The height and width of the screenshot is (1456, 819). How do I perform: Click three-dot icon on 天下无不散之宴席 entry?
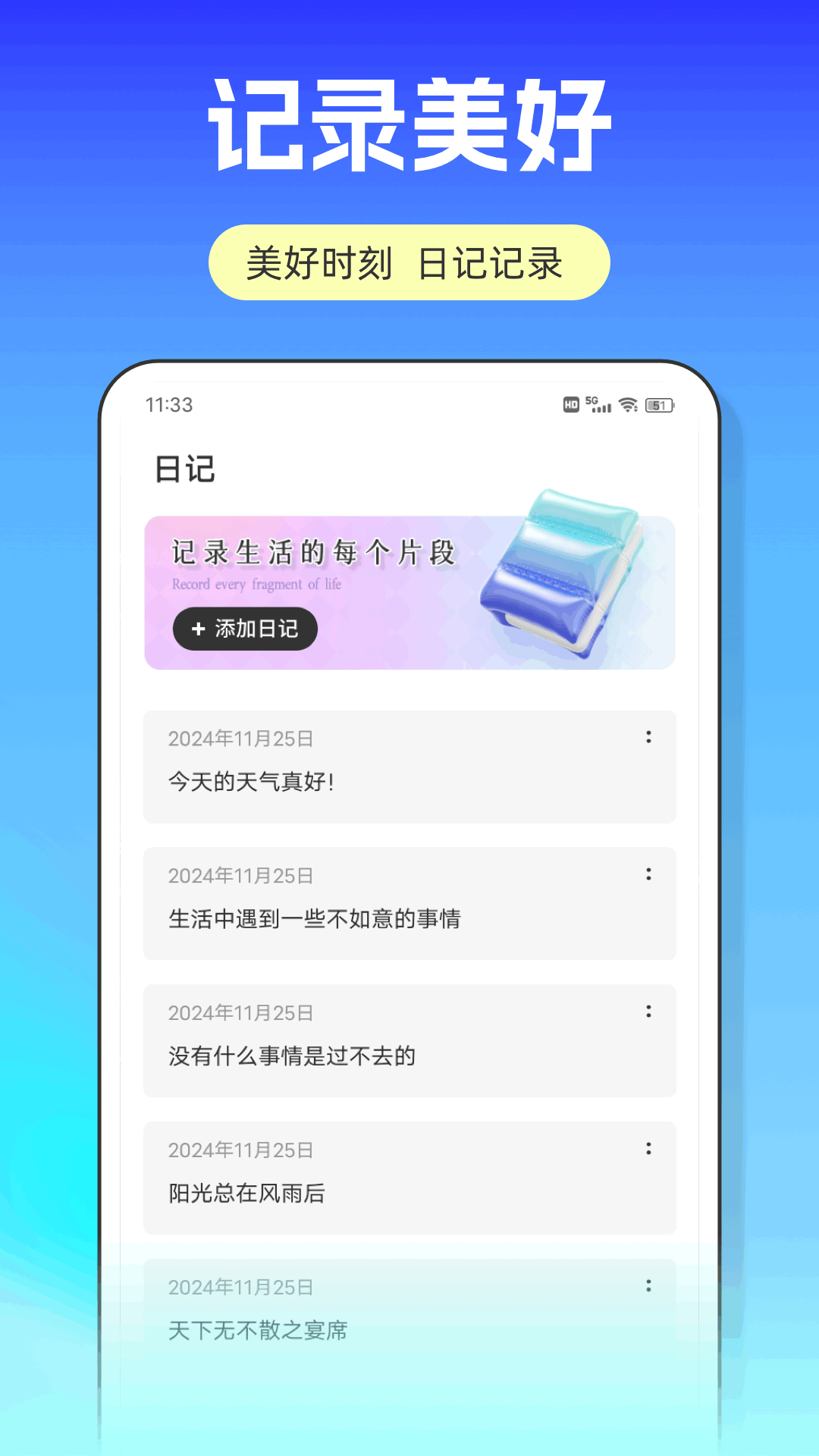[x=648, y=1285]
